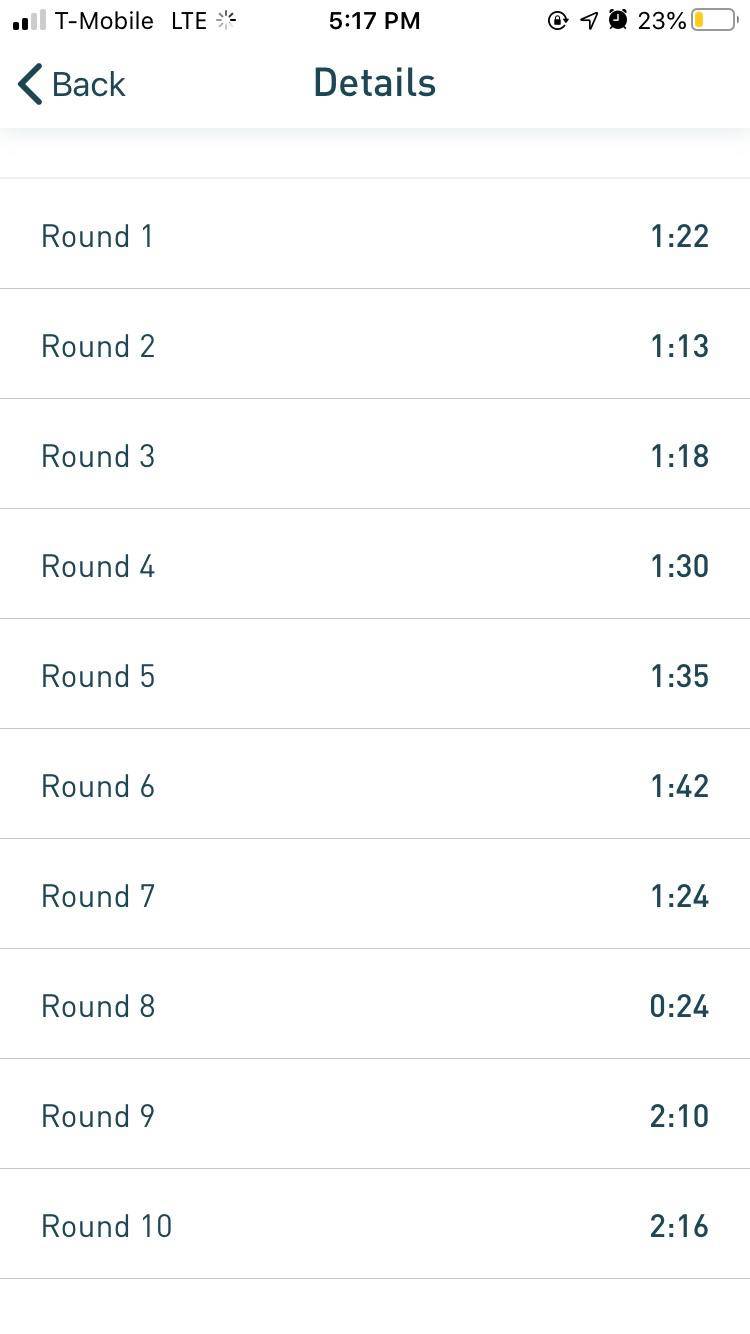Select the Round 8 entry showing 0:24
The image size is (750, 1334).
coord(375,1006)
